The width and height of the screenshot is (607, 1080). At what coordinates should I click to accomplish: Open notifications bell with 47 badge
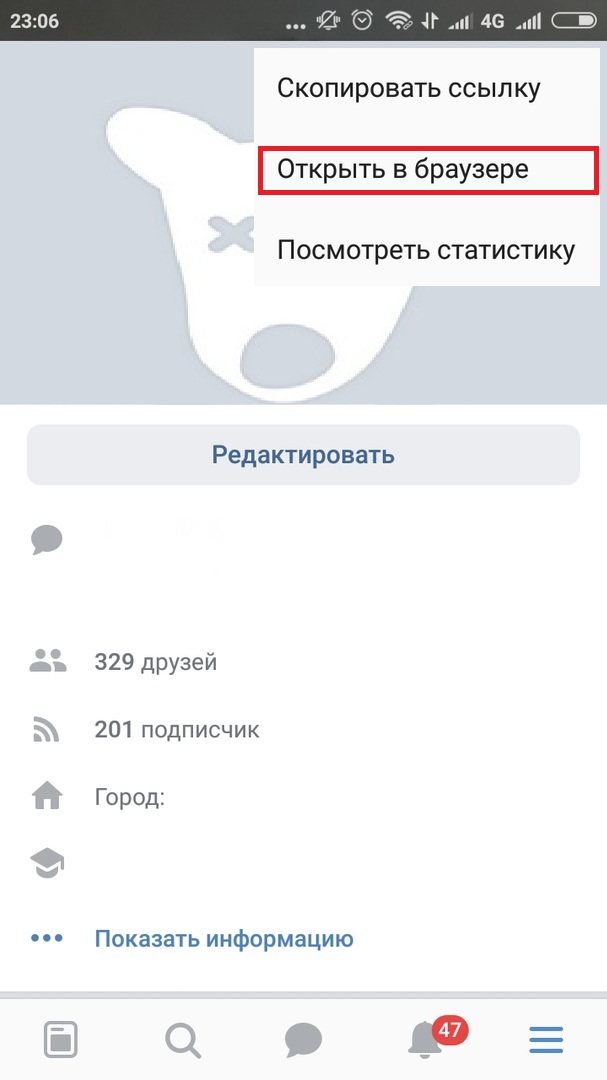click(427, 1041)
